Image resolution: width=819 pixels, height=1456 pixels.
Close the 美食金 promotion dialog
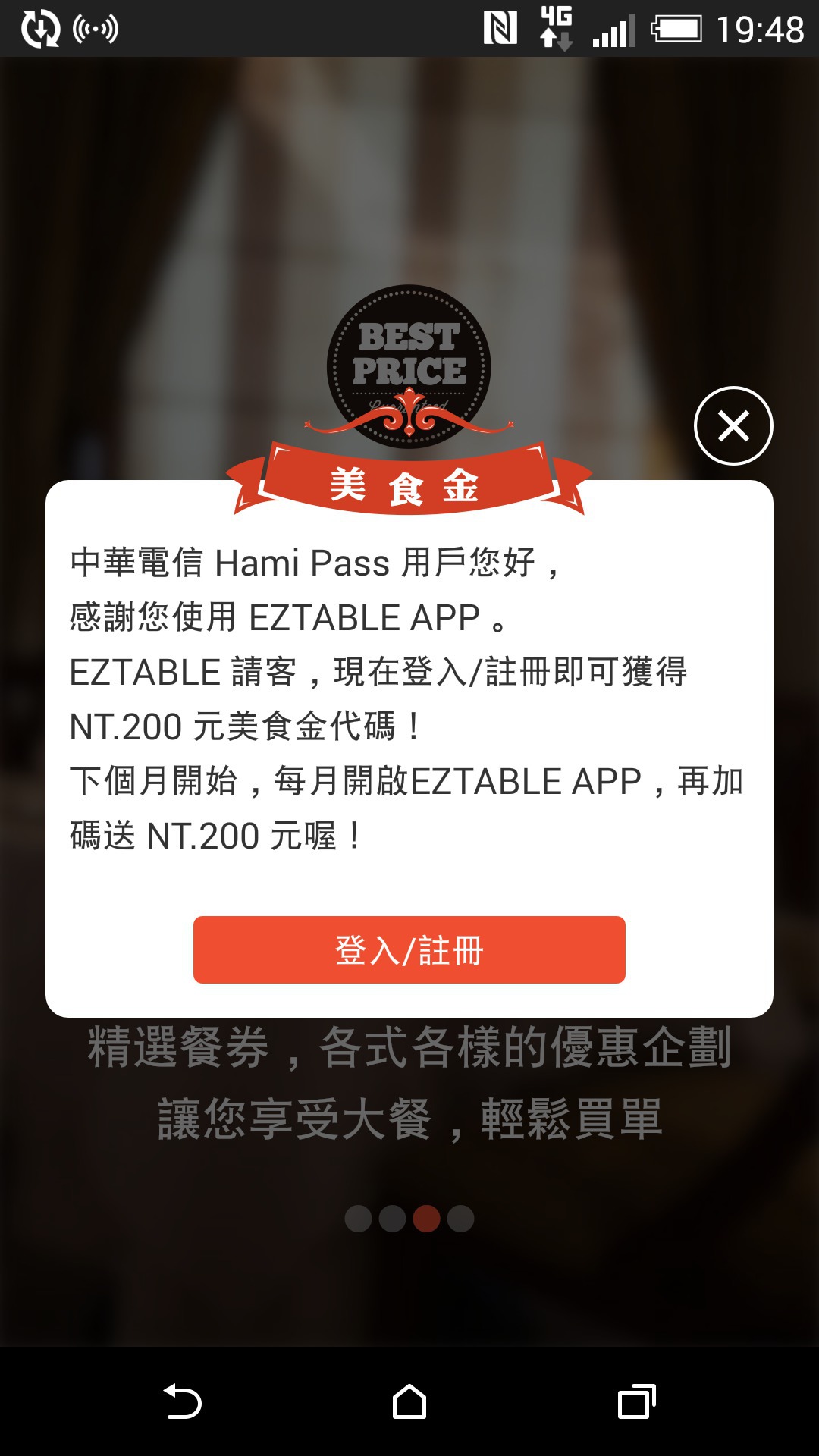733,425
